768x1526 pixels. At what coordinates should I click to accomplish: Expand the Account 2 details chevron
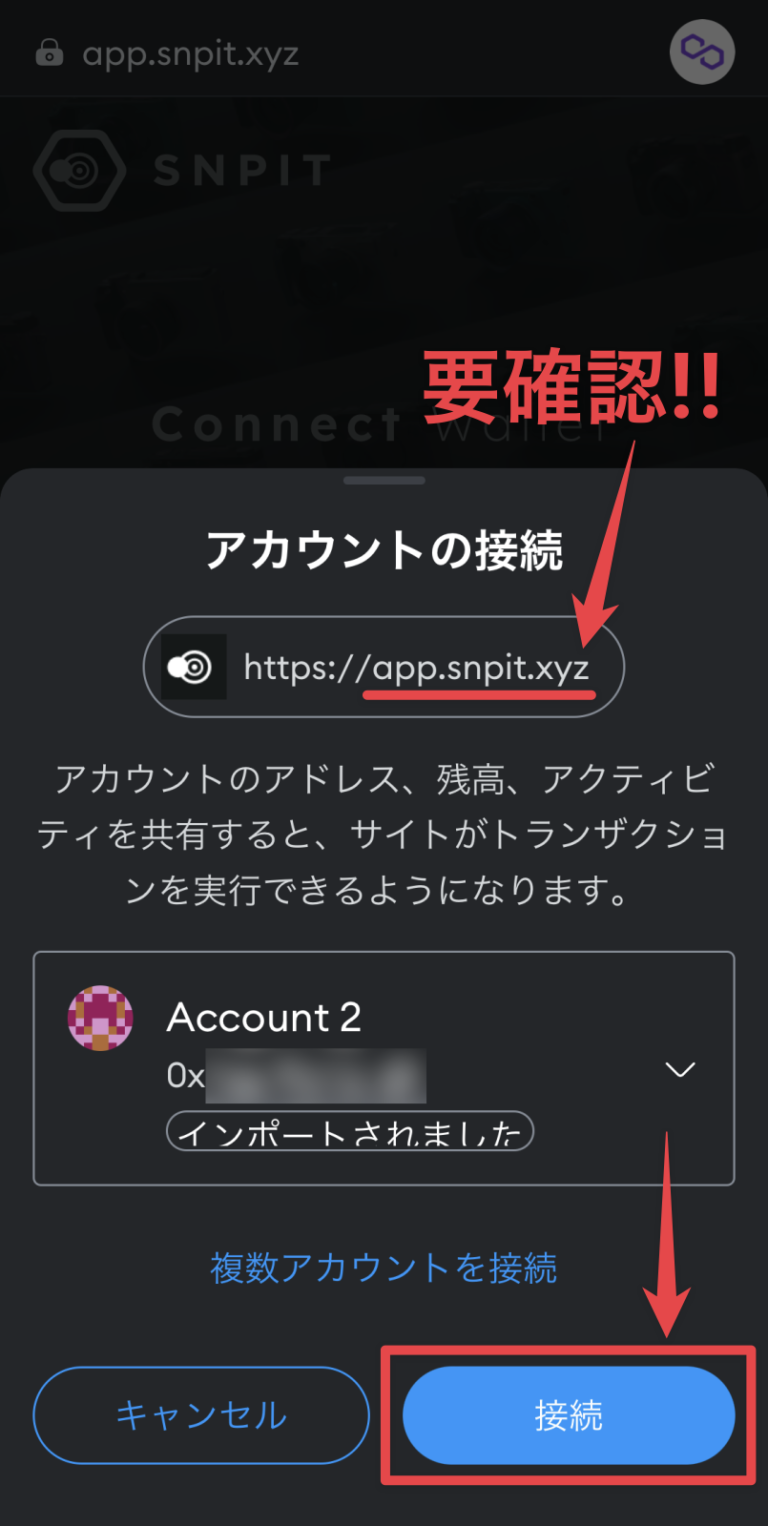[679, 1069]
